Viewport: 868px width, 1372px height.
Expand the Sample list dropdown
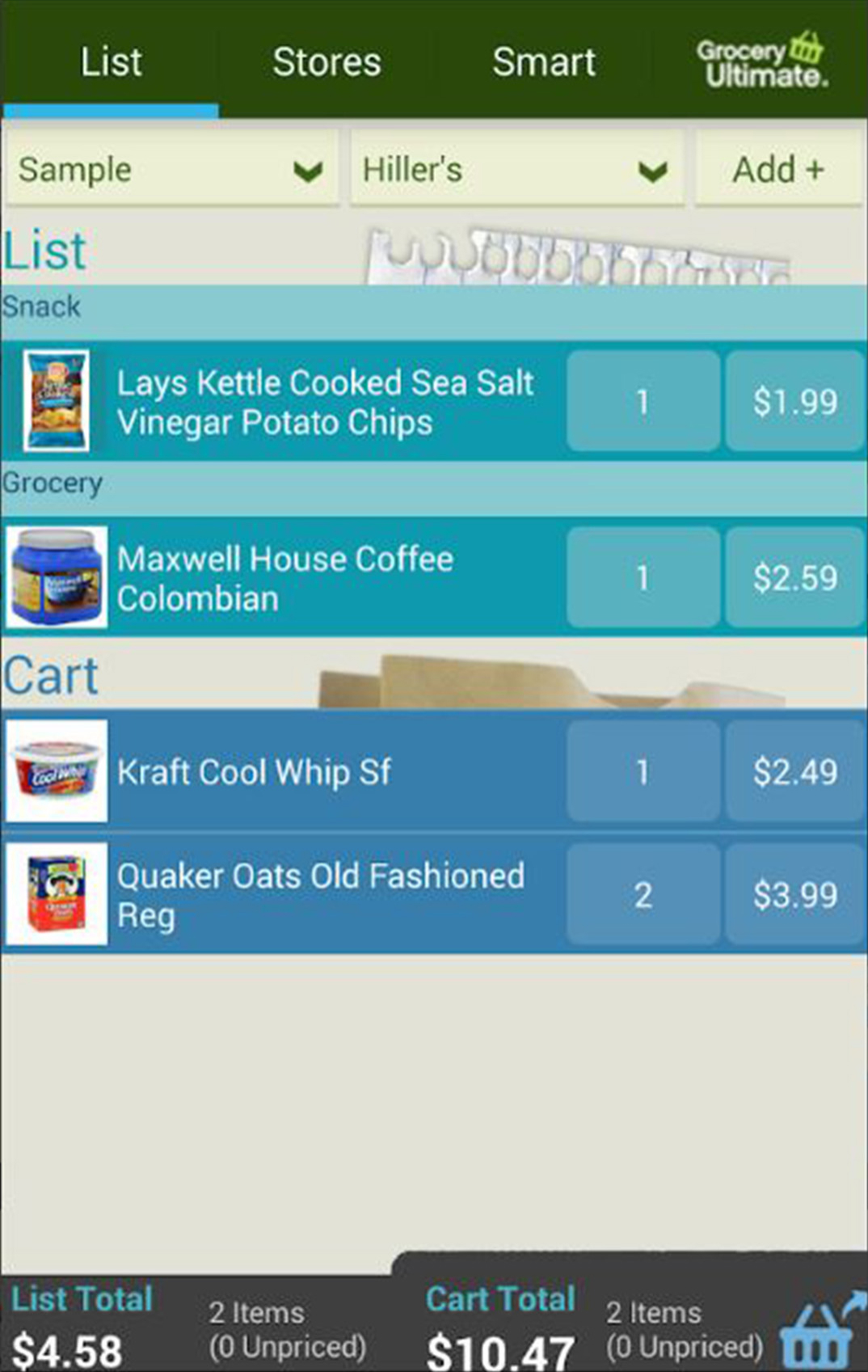(x=171, y=171)
